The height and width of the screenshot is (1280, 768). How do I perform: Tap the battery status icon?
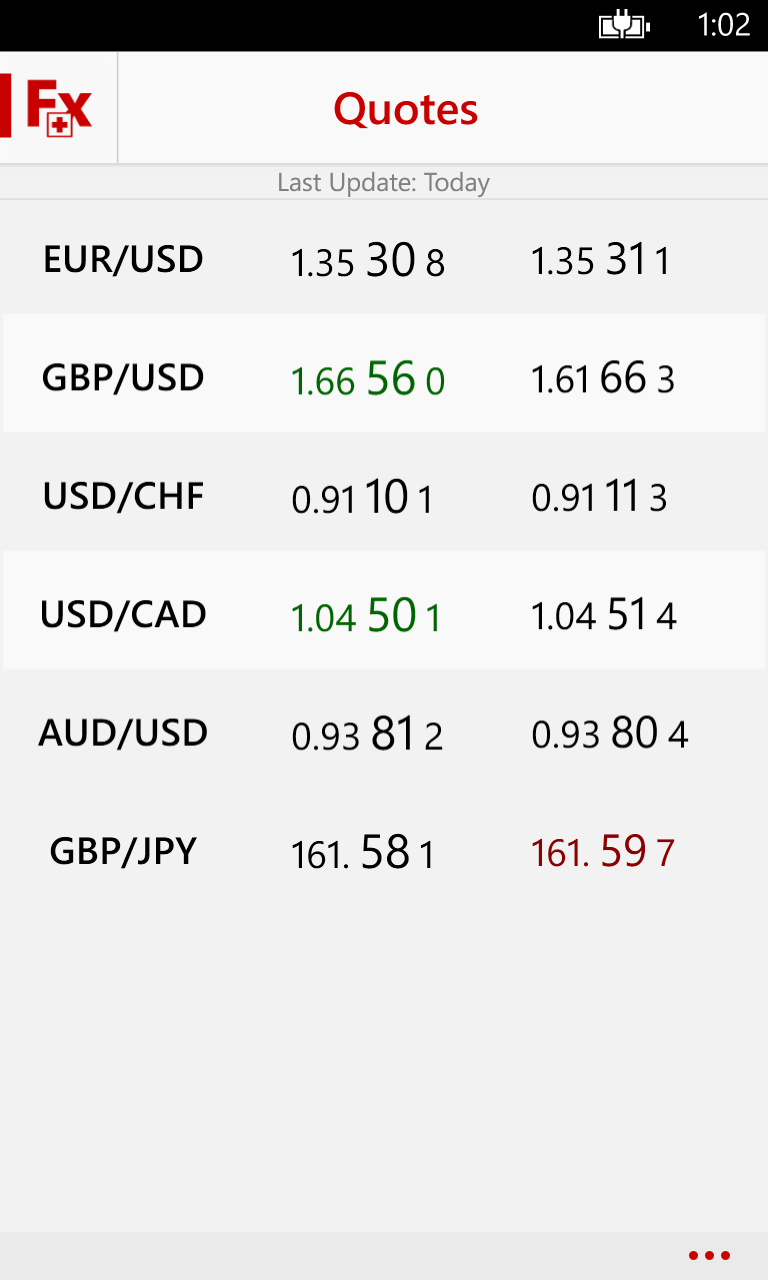pos(625,24)
